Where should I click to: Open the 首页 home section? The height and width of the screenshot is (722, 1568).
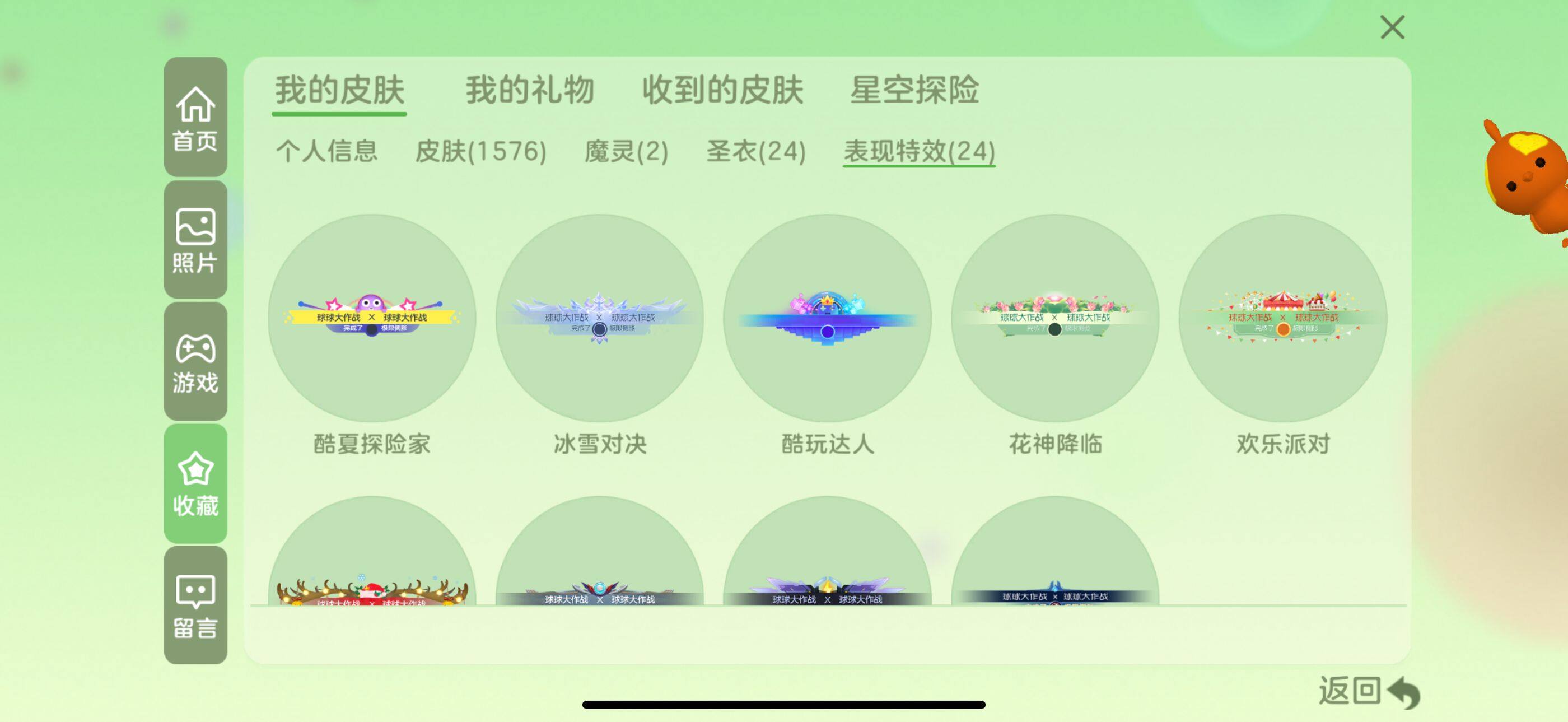point(195,118)
